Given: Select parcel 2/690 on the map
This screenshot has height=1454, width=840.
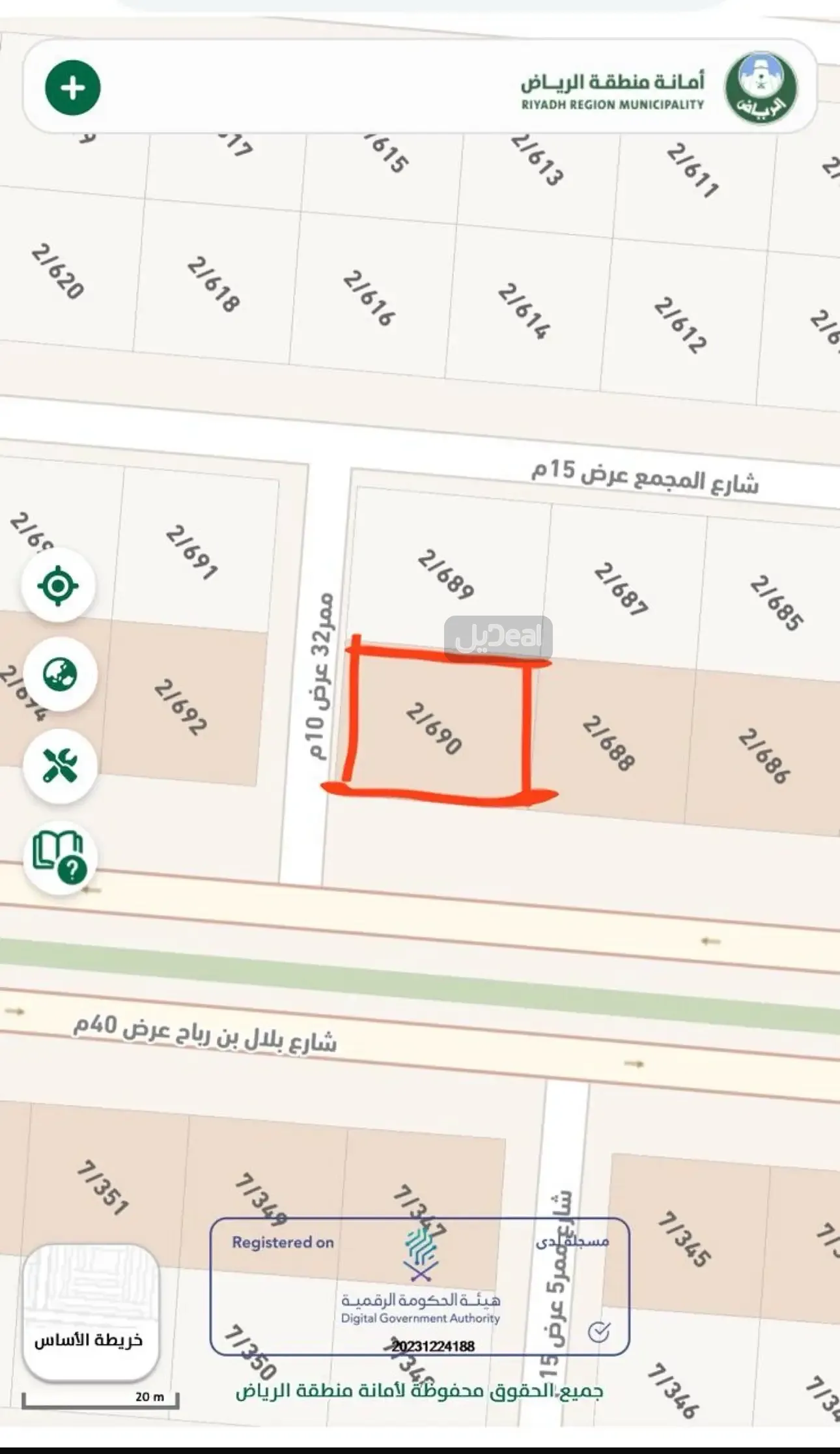Looking at the screenshot, I should [x=435, y=728].
